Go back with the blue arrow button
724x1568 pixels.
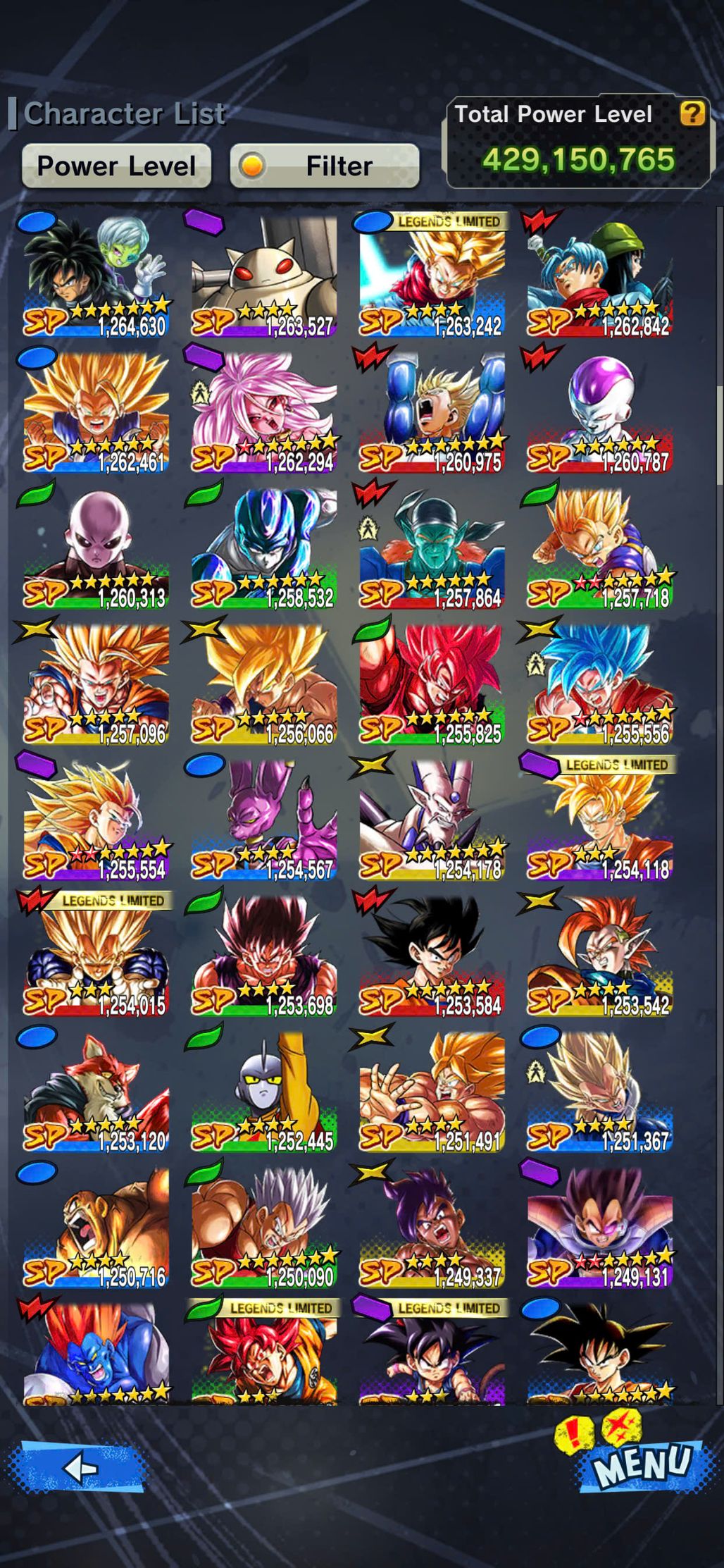click(x=79, y=1468)
